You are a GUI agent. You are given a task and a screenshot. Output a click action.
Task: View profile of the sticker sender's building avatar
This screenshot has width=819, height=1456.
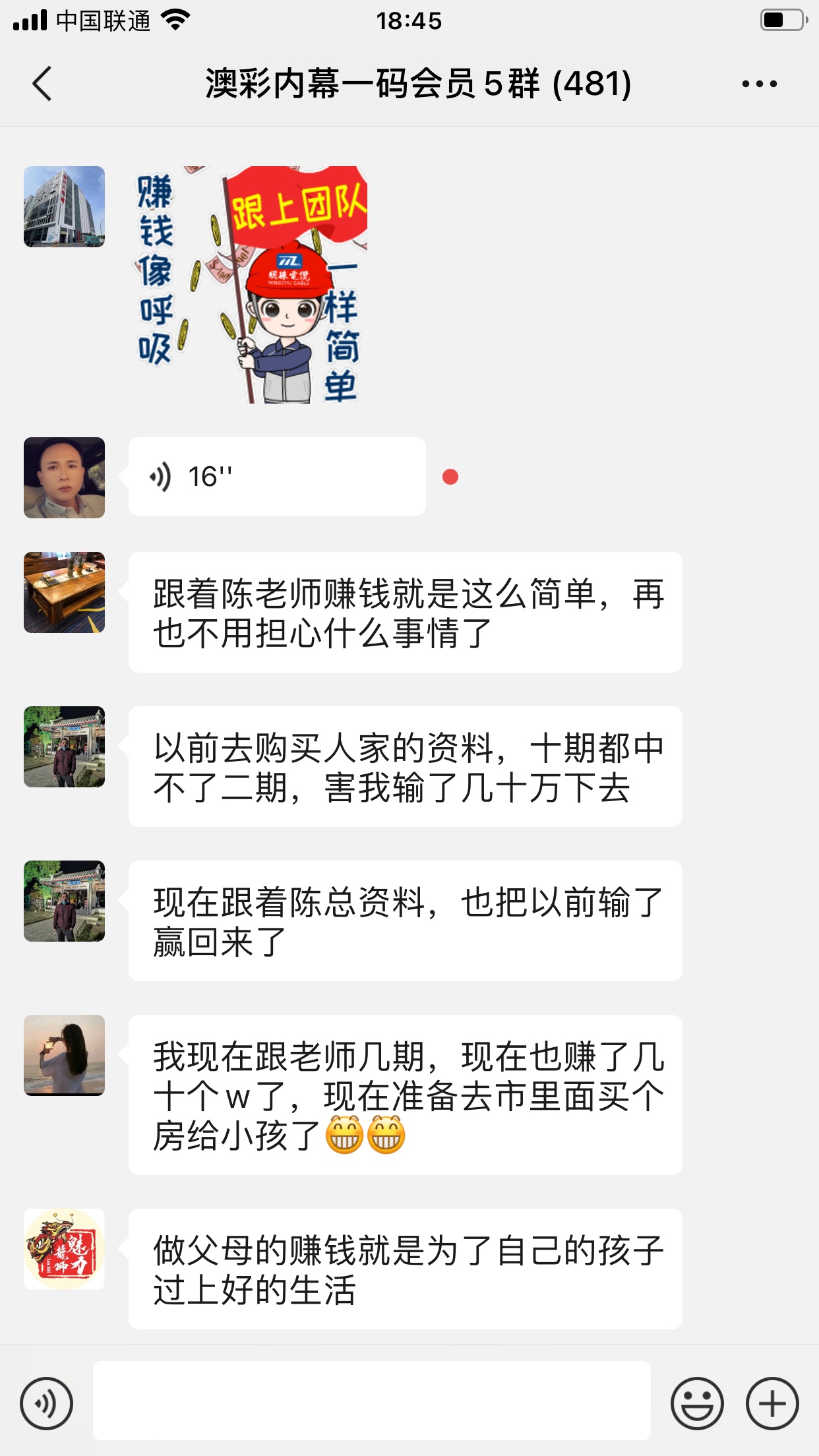pyautogui.click(x=64, y=206)
